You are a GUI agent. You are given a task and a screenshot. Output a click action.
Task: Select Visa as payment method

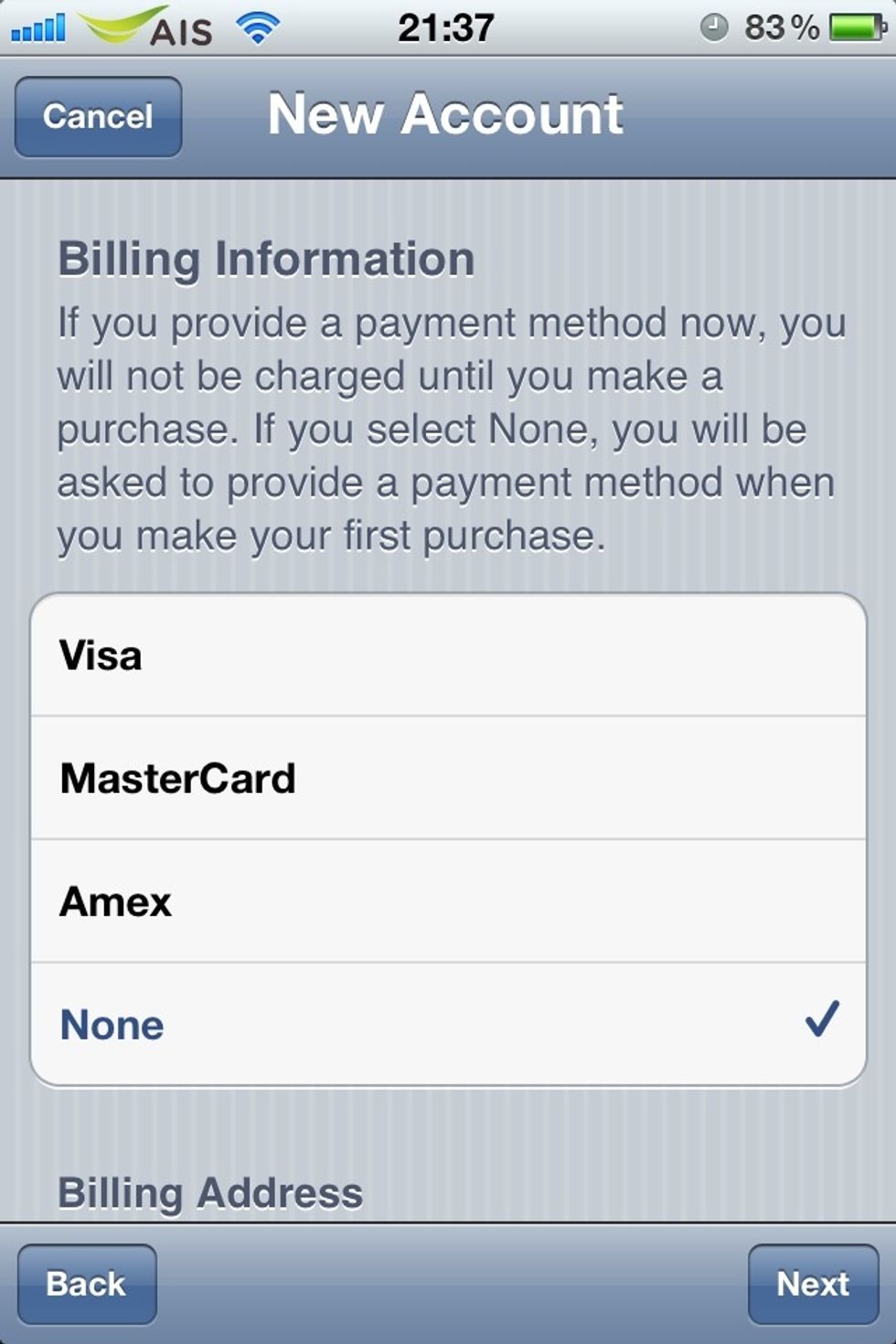coord(448,654)
